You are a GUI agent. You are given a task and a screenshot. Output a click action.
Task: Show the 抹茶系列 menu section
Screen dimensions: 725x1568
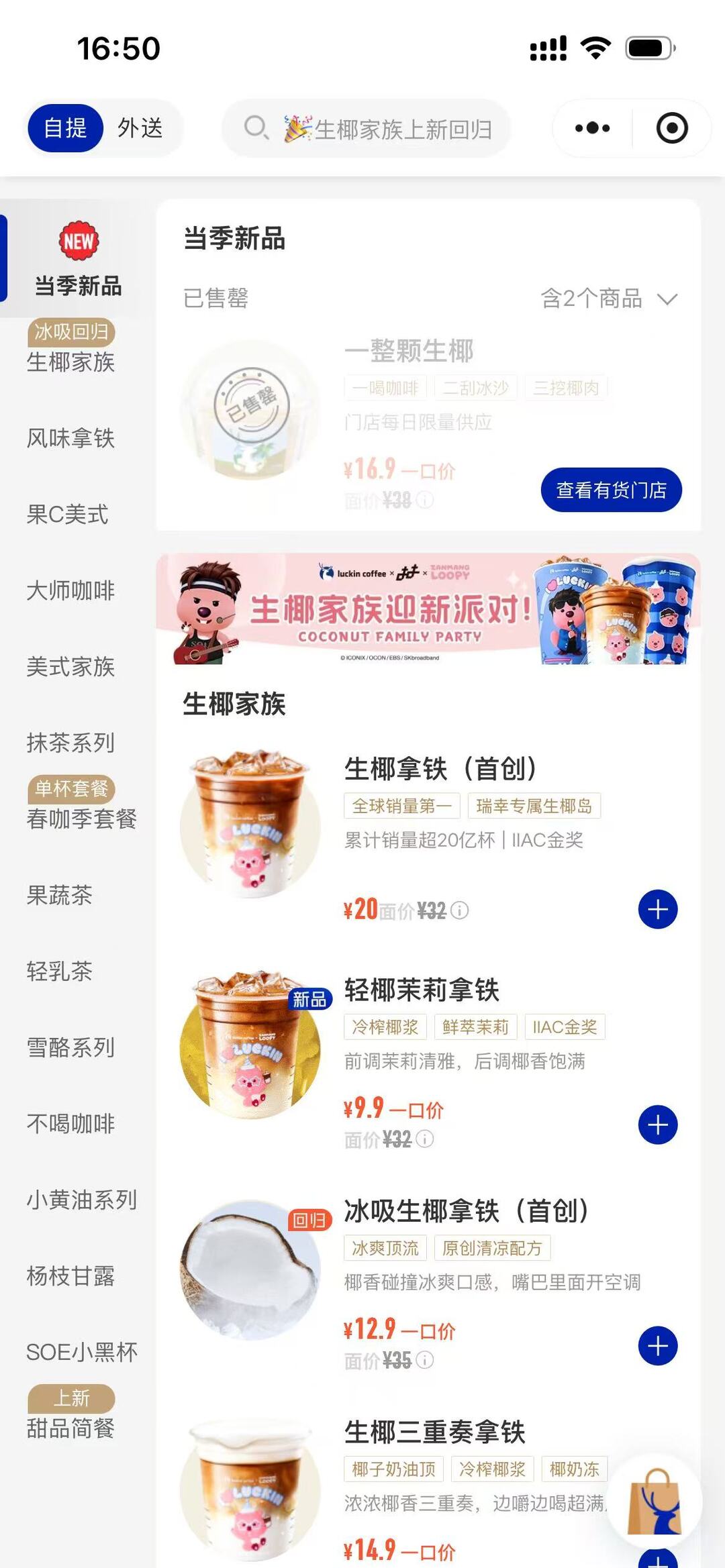[70, 743]
